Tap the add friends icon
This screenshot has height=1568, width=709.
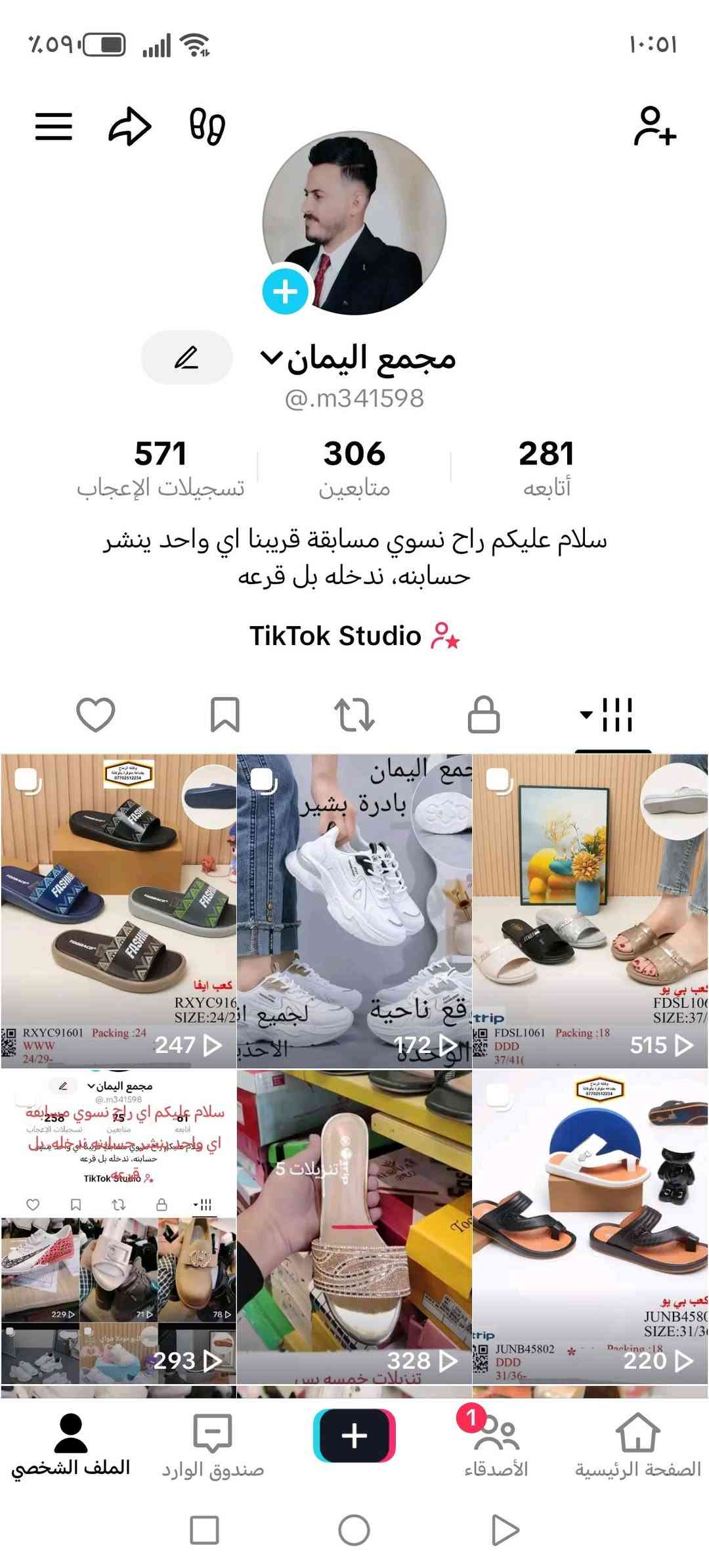(655, 126)
